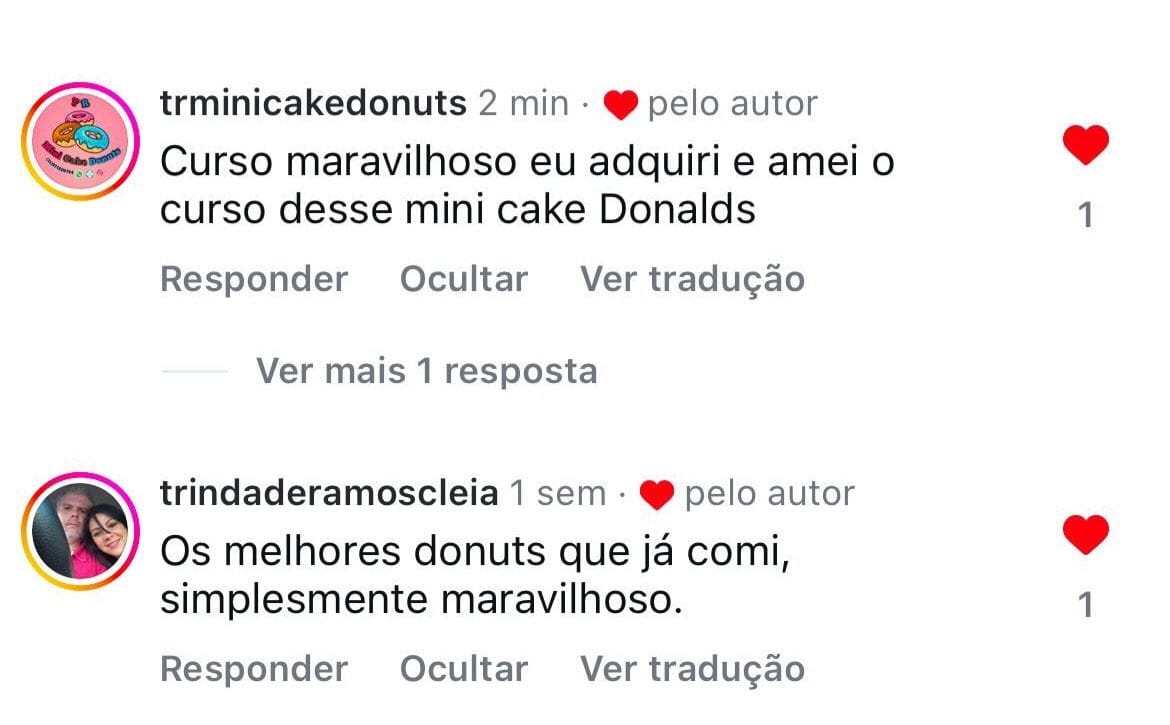This screenshot has width=1170, height=725.
Task: Expand Ver mais 1 resposta
Action: [426, 371]
